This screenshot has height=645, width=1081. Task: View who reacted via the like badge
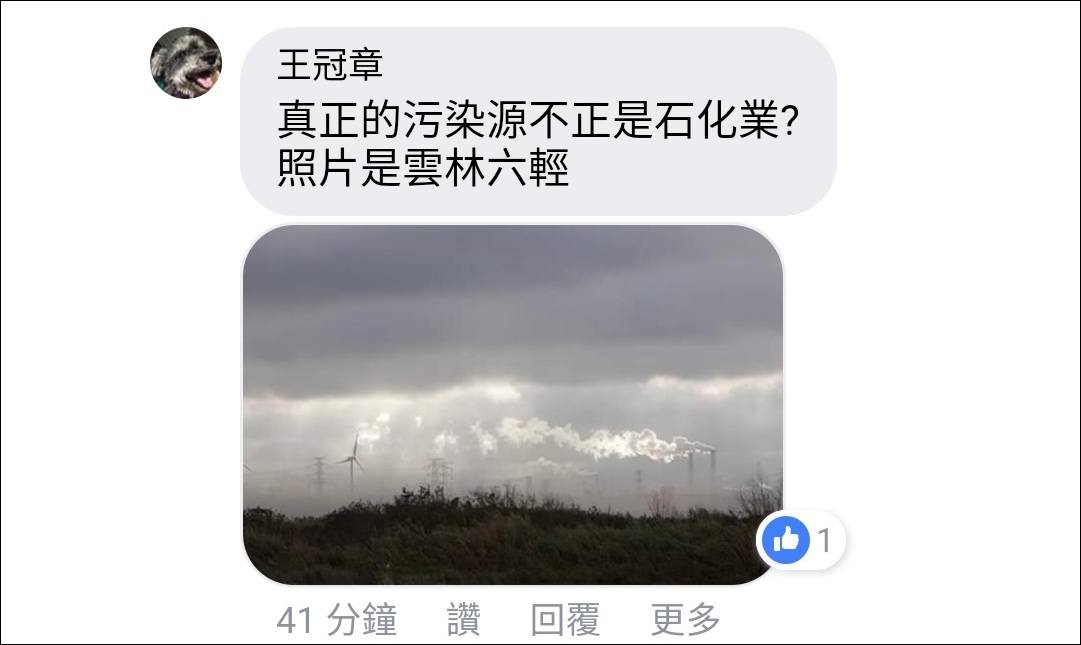(801, 540)
